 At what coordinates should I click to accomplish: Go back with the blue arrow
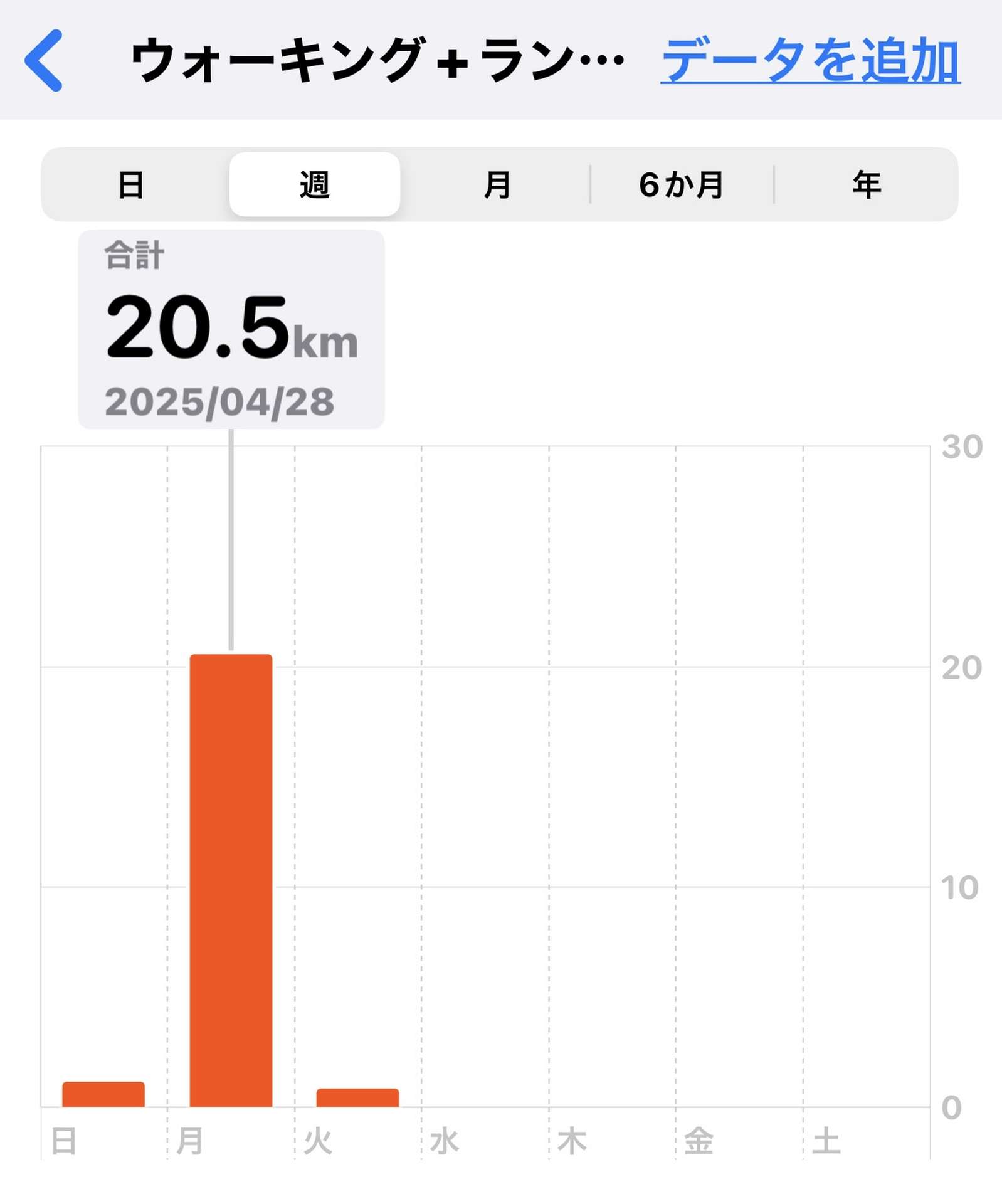[44, 61]
